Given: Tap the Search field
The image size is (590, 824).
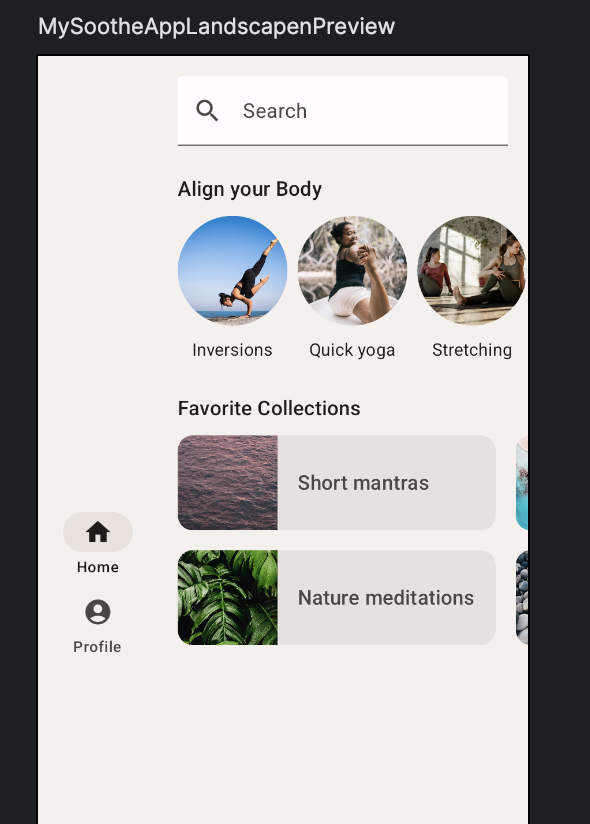Looking at the screenshot, I should click(343, 111).
